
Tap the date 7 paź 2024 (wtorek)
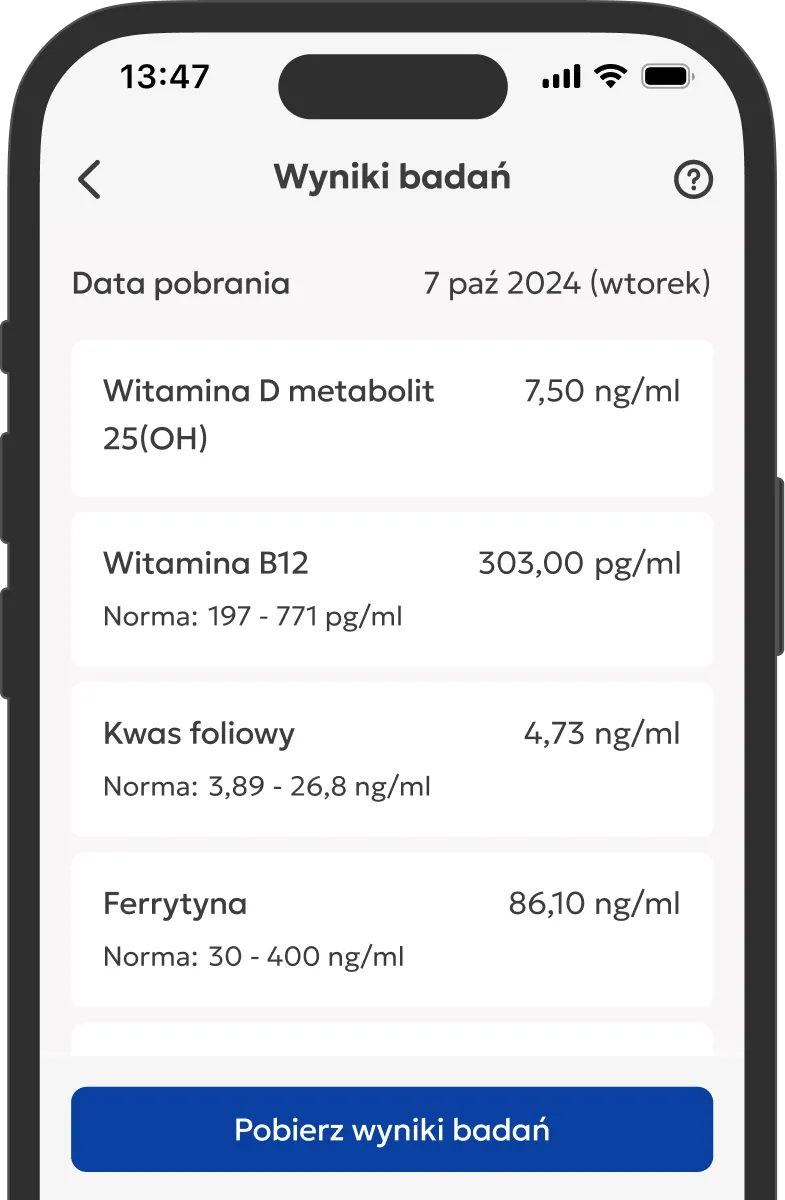(567, 283)
